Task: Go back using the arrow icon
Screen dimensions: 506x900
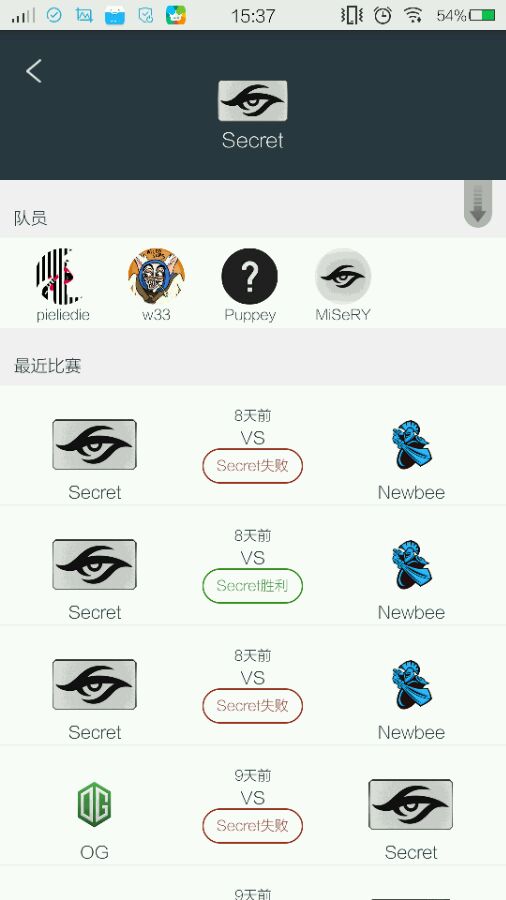Action: tap(34, 71)
